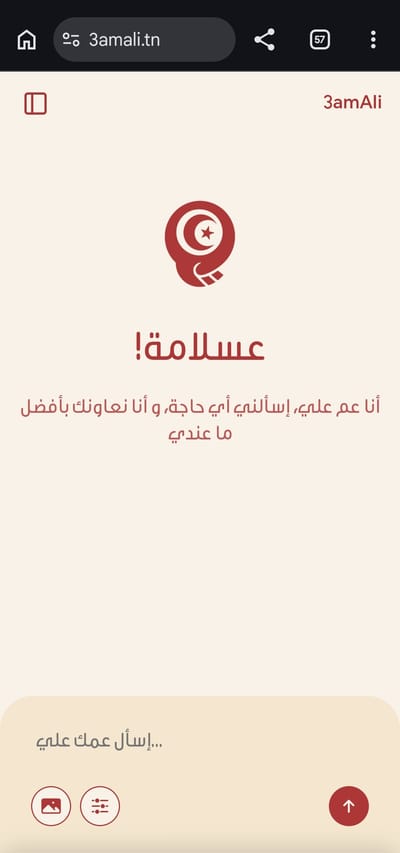Viewport: 400px width, 853px height.
Task: Open the tab switcher showing 57
Action: click(x=319, y=40)
